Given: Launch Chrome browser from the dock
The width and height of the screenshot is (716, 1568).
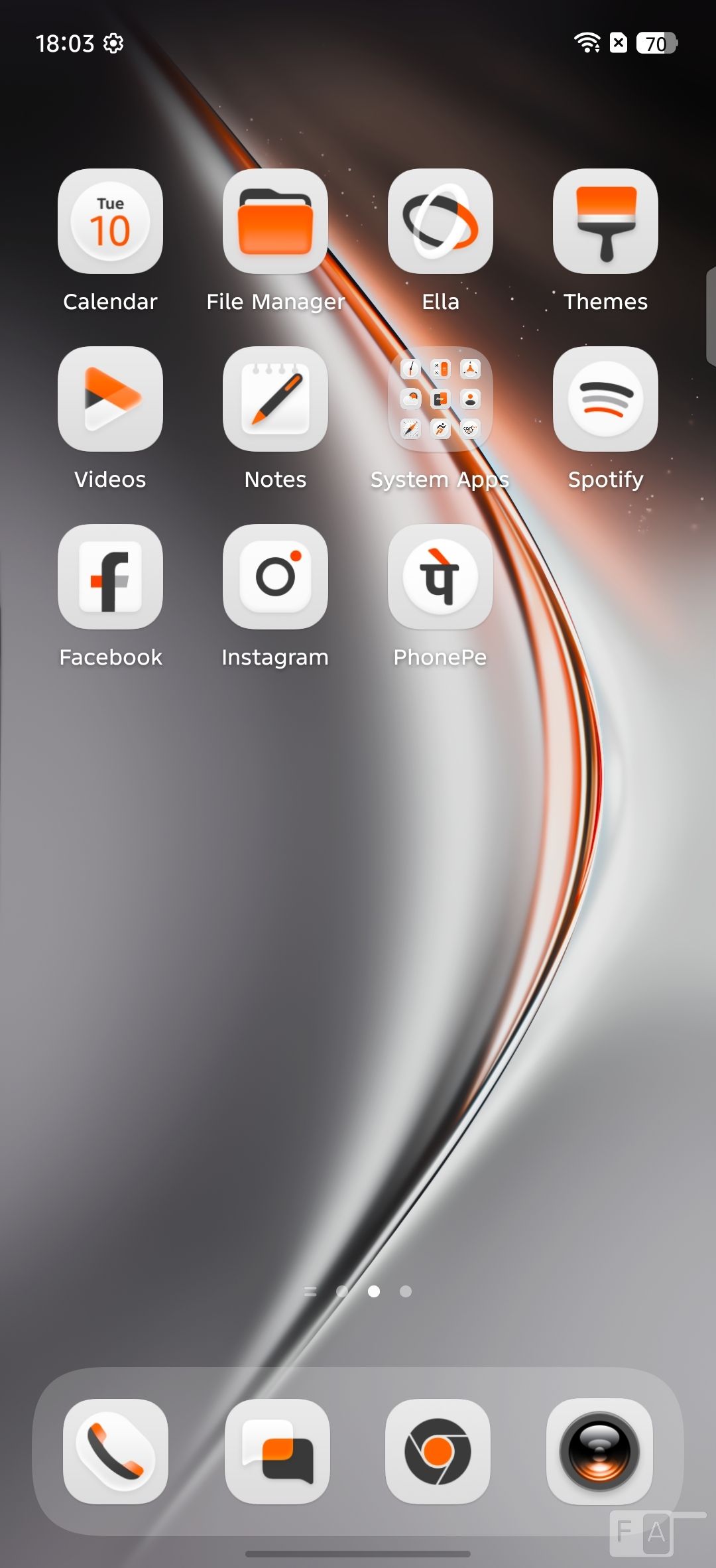Looking at the screenshot, I should [x=438, y=1451].
